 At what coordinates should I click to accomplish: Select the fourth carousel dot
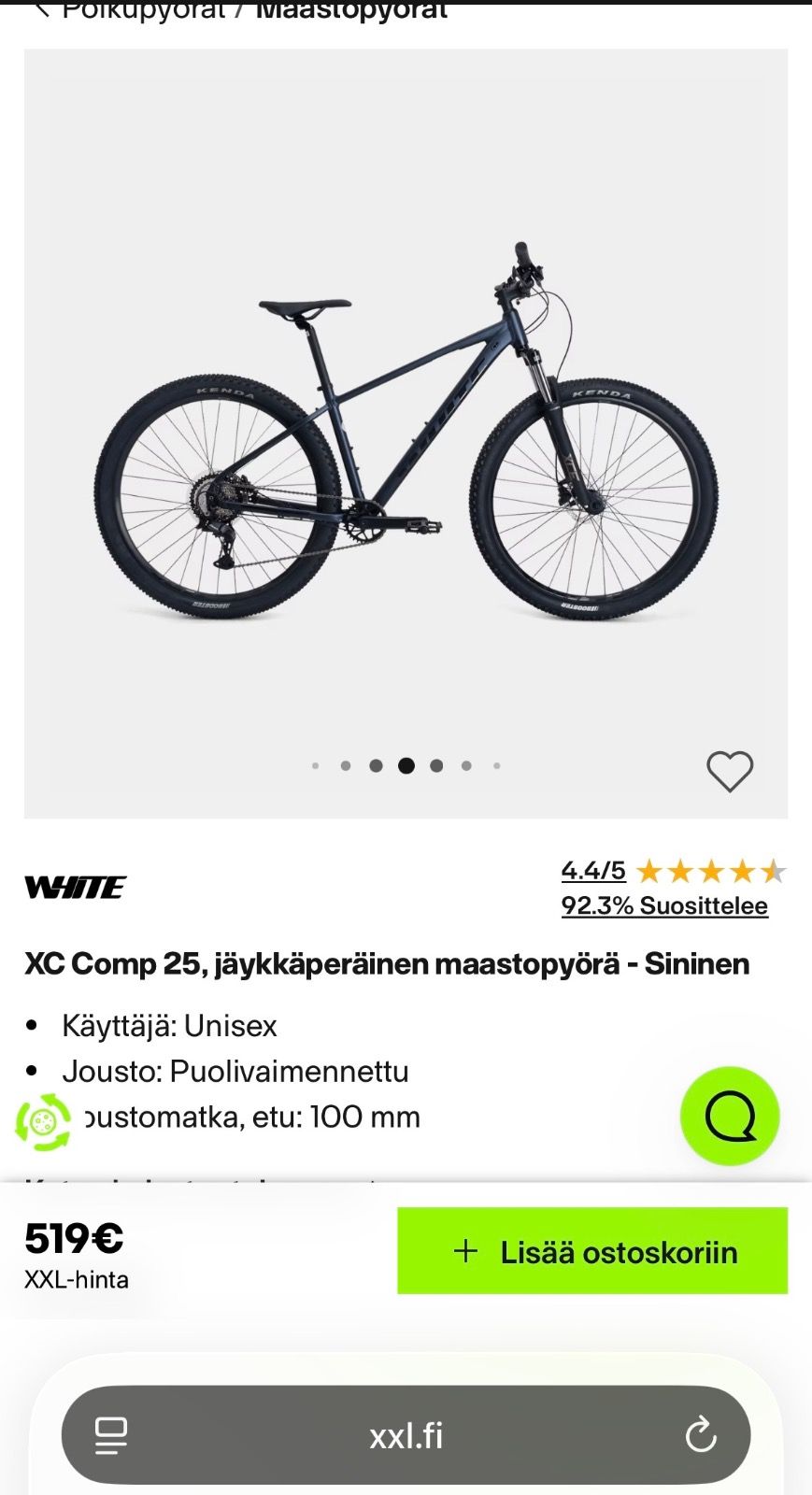tap(405, 765)
